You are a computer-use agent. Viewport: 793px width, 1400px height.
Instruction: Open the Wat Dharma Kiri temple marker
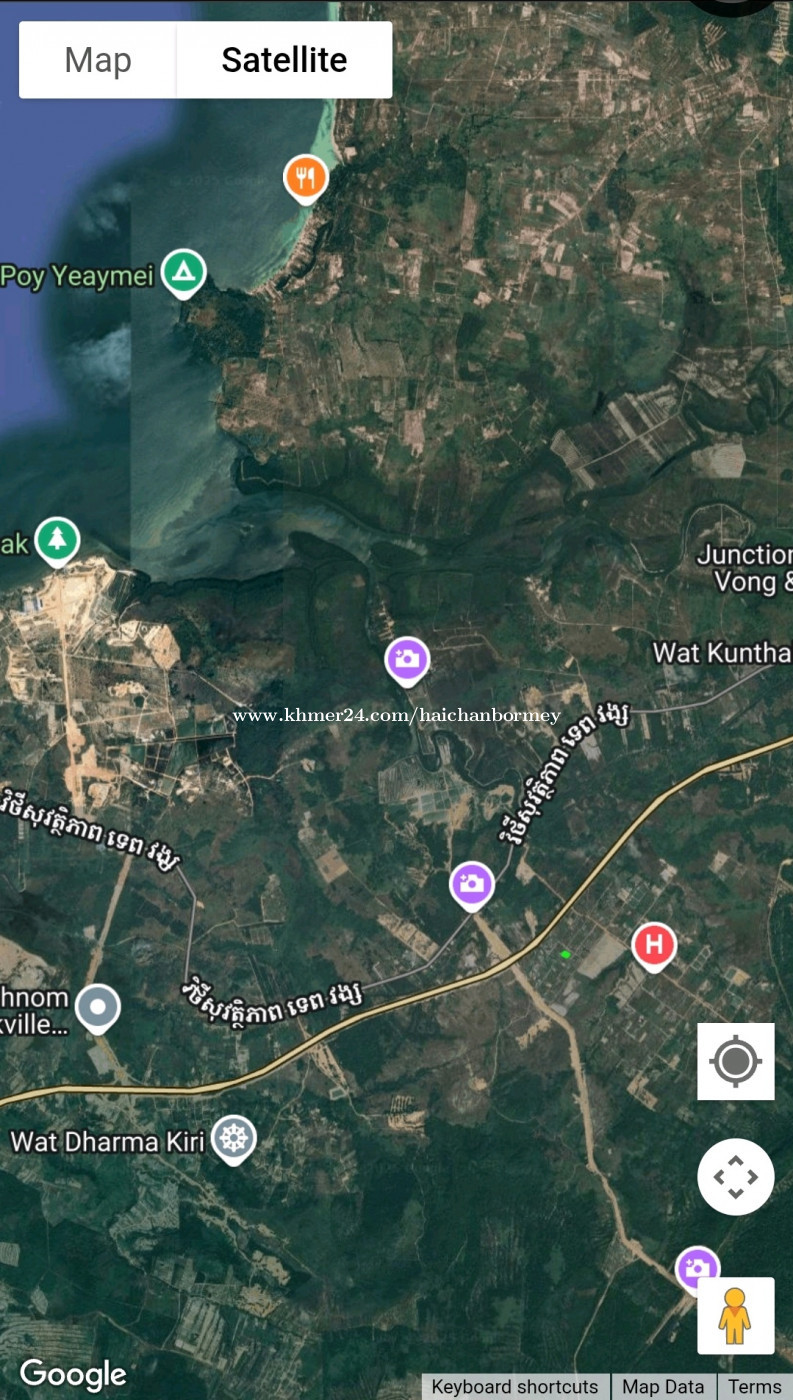[x=234, y=1140]
